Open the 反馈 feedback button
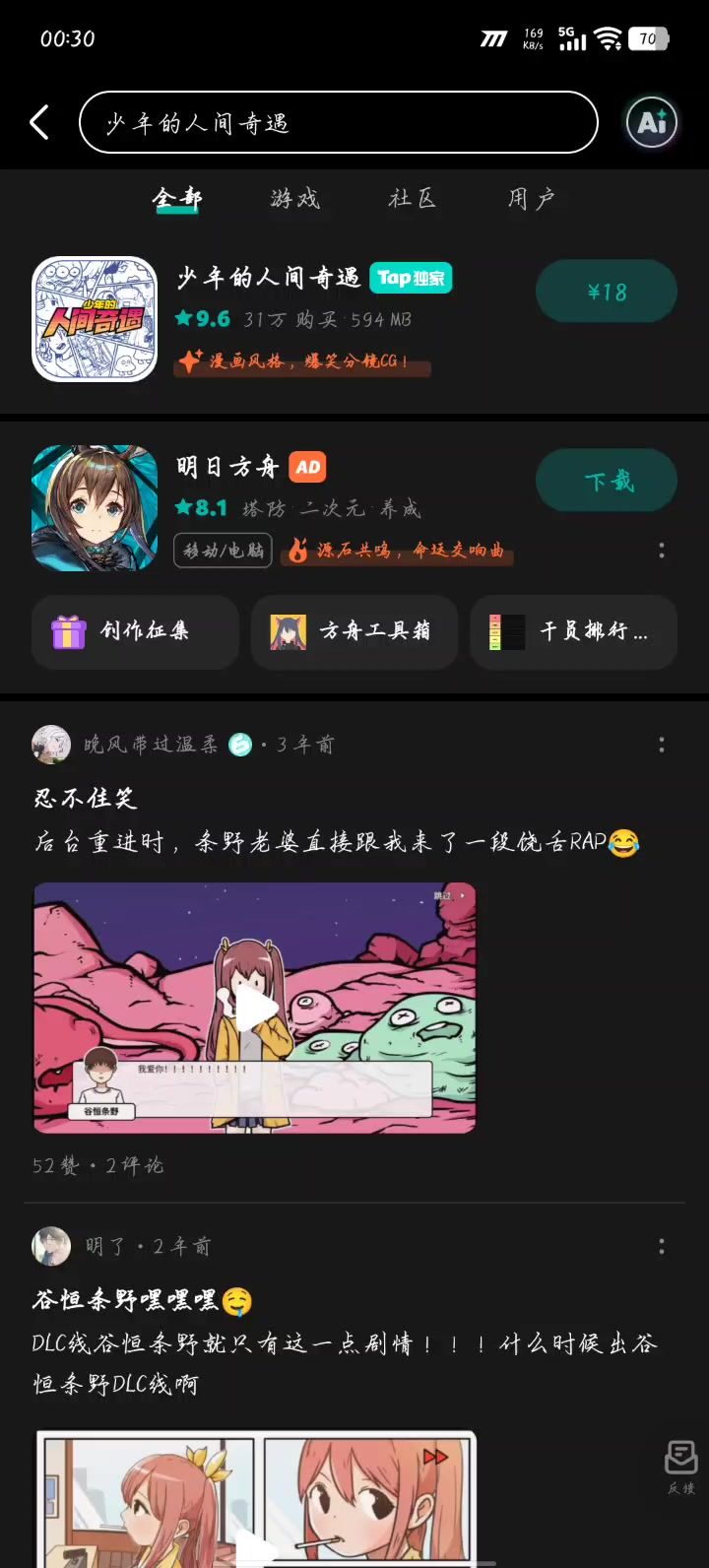The image size is (709, 1568). coord(680,1466)
